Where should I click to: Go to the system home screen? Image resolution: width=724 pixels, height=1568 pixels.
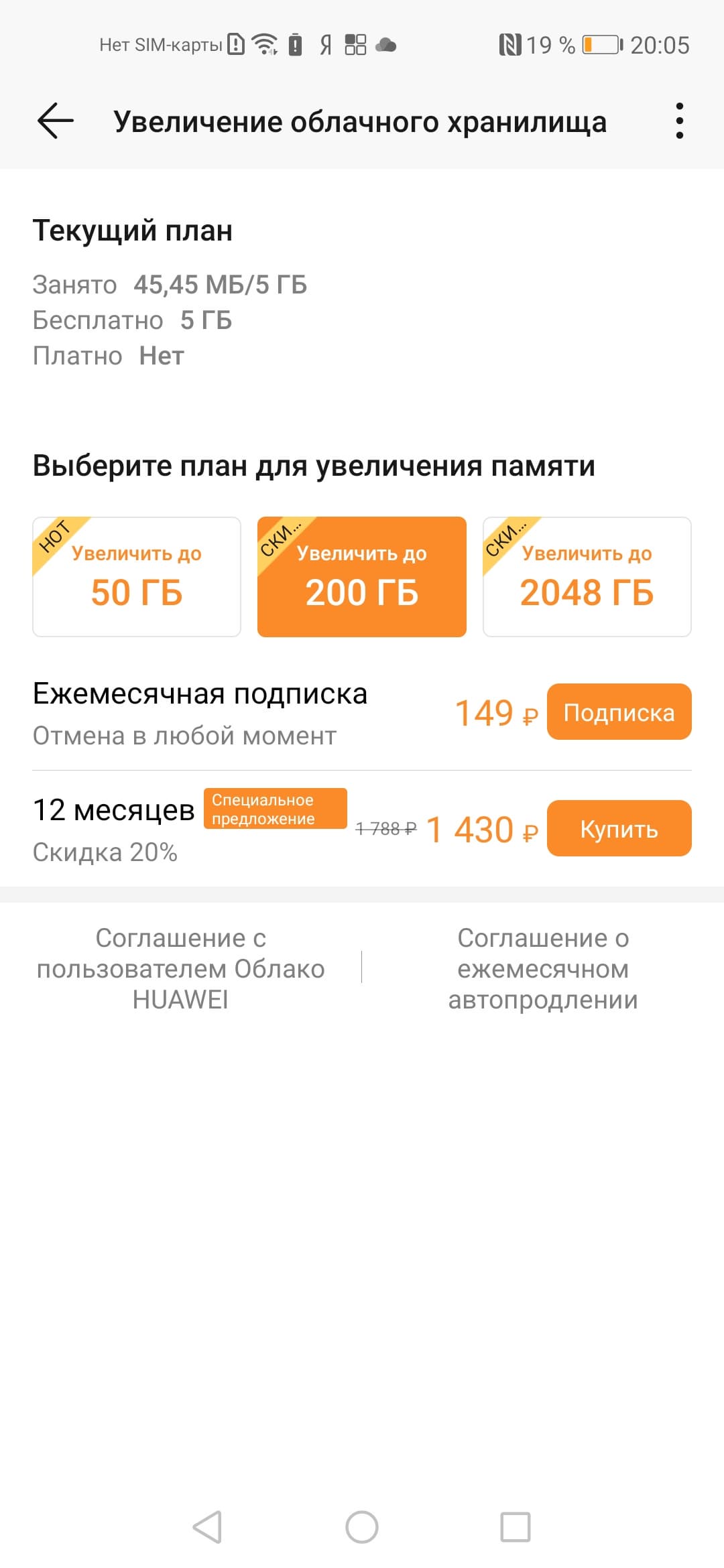[x=362, y=1528]
